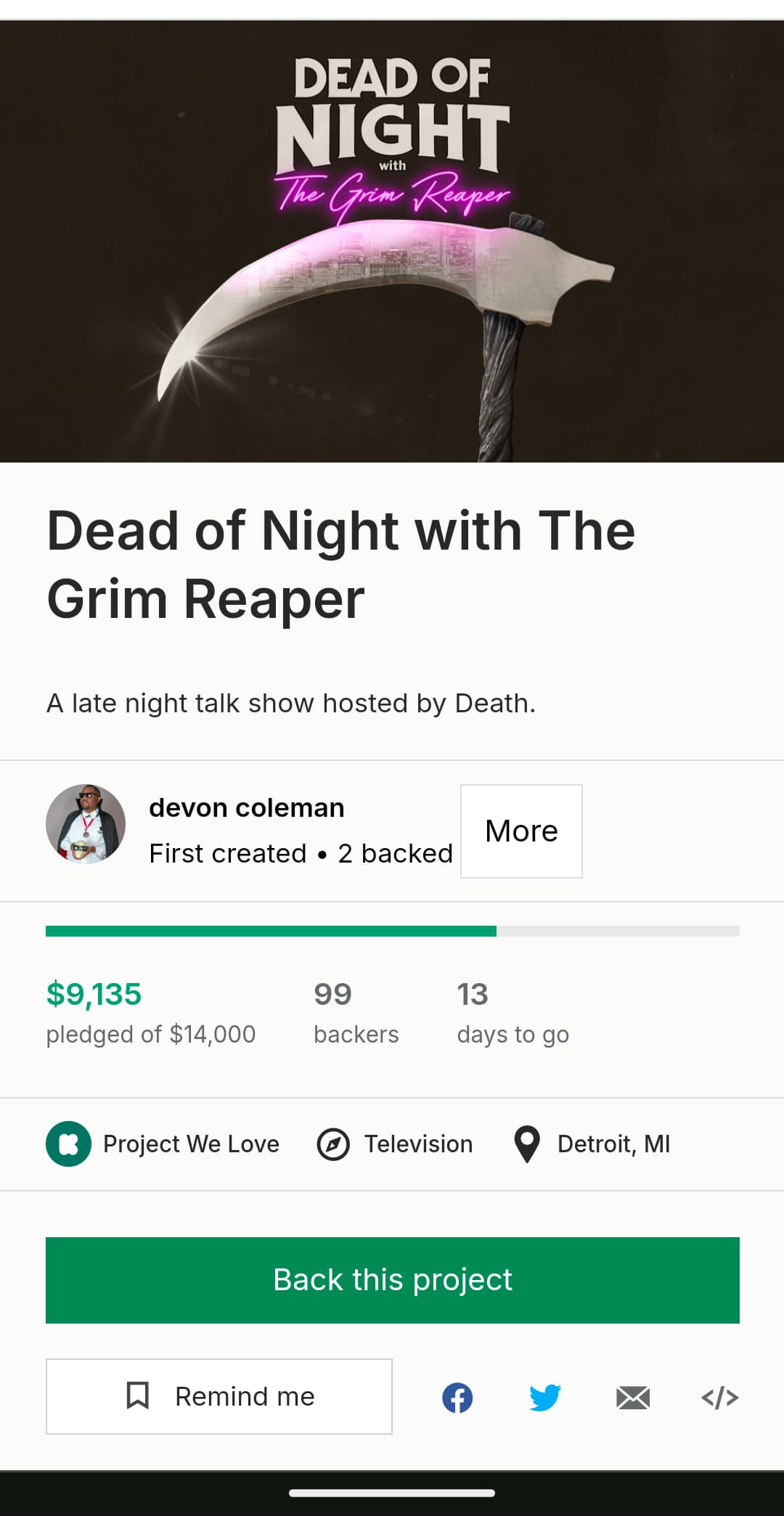Tap the Remind me button

(219, 1396)
